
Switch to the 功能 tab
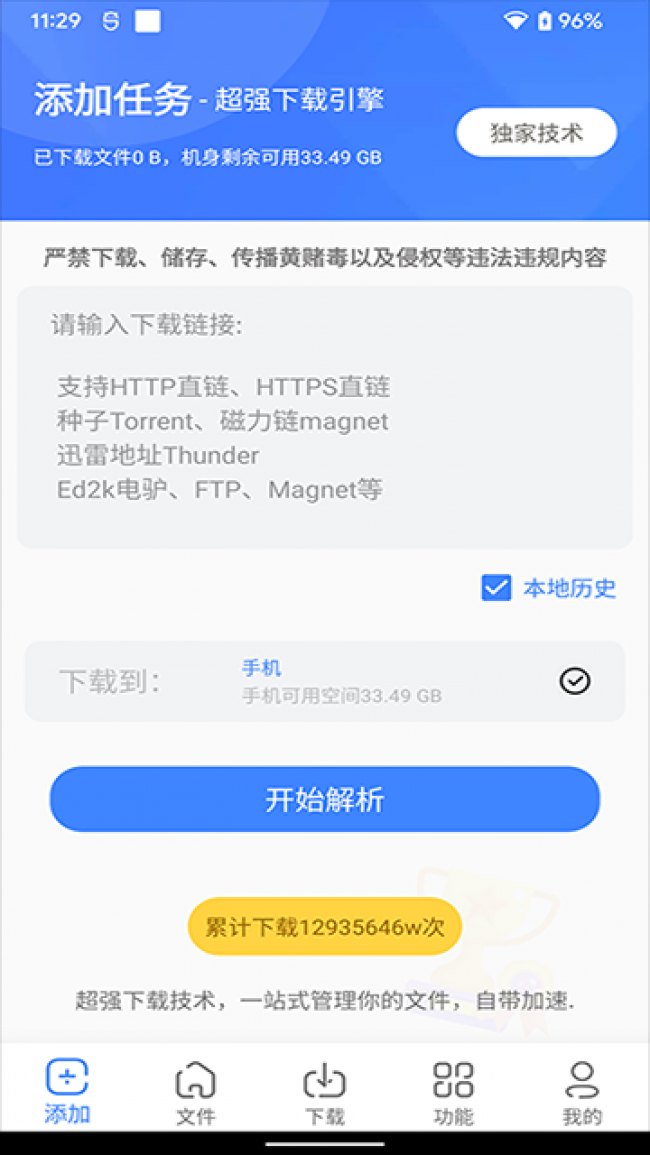(x=453, y=1093)
